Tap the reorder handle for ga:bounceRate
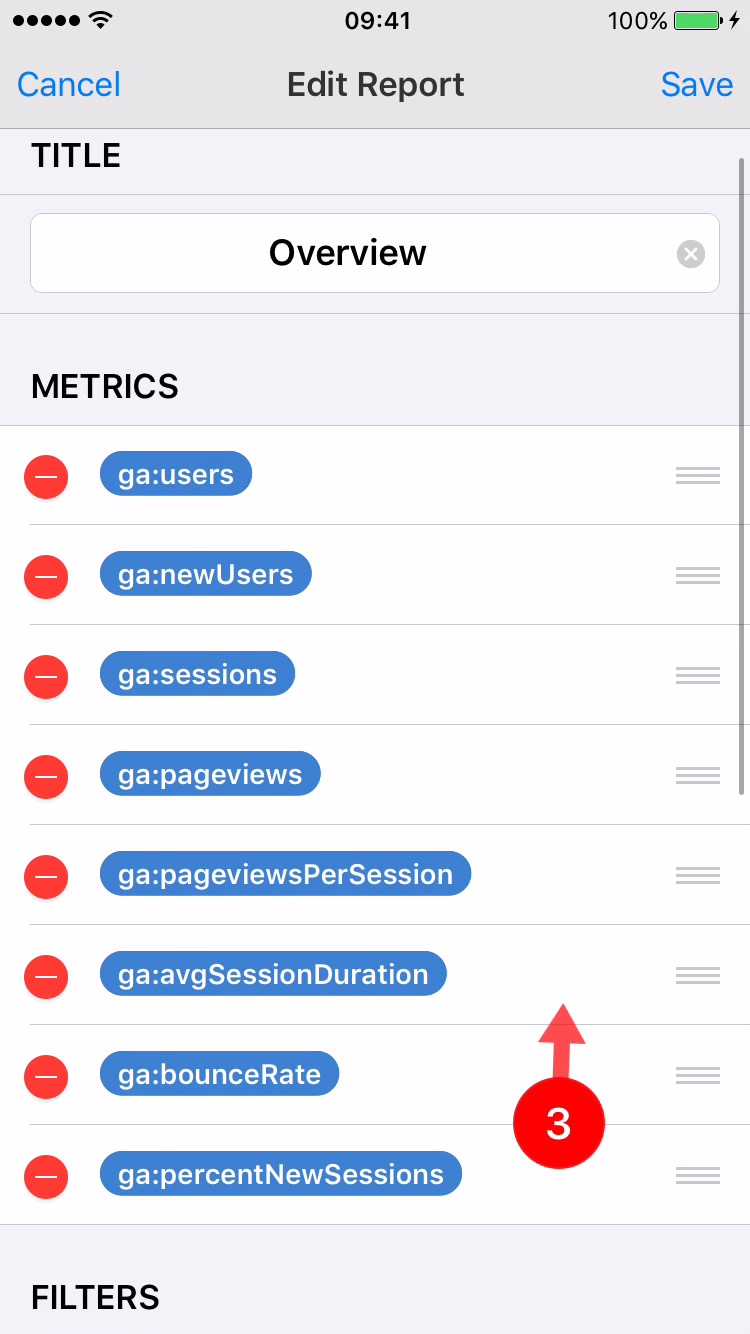 (x=697, y=1075)
